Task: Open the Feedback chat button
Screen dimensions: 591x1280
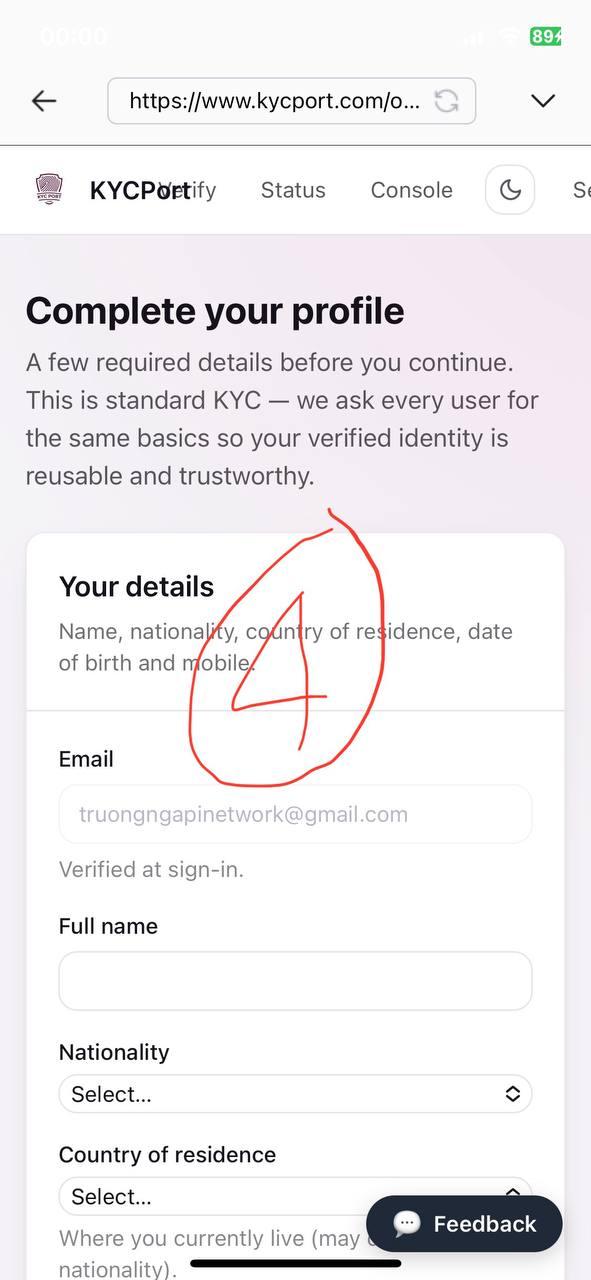Action: click(465, 1224)
